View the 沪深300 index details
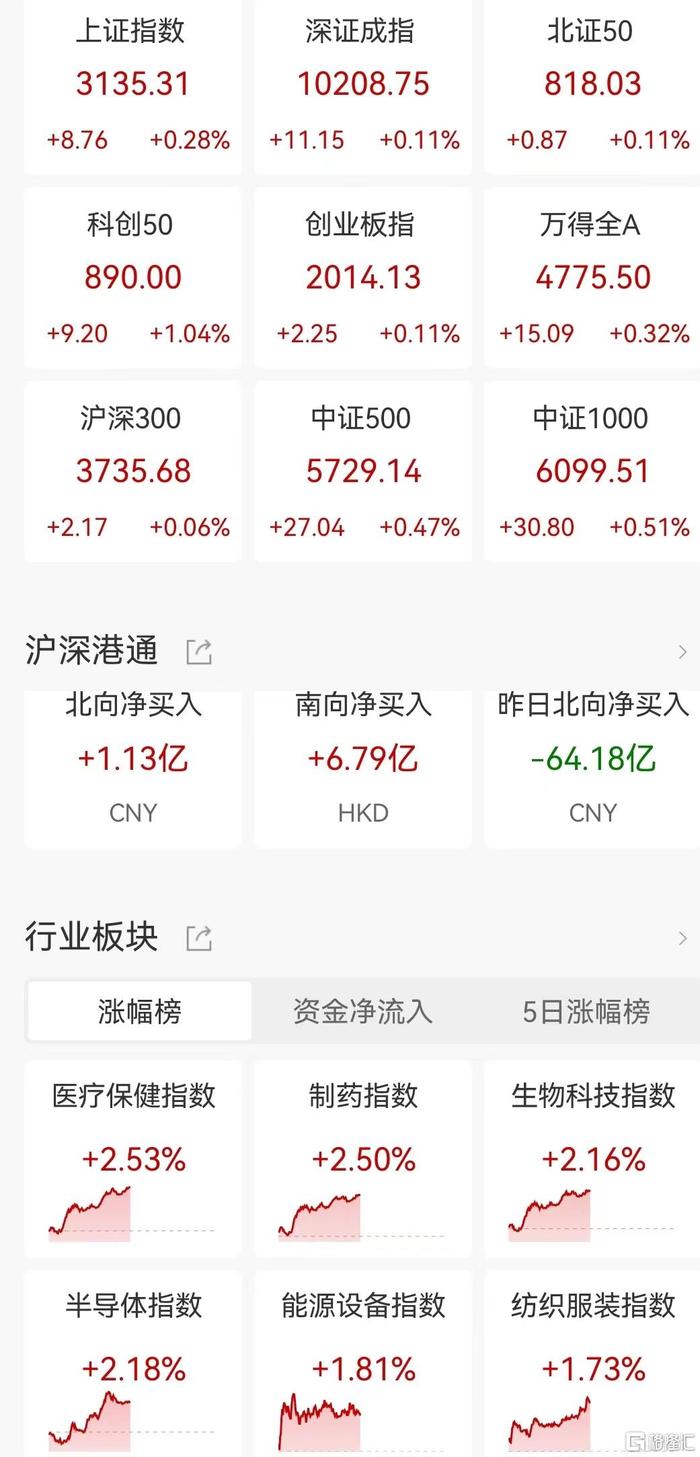Viewport: 700px width, 1457px height. [x=133, y=471]
